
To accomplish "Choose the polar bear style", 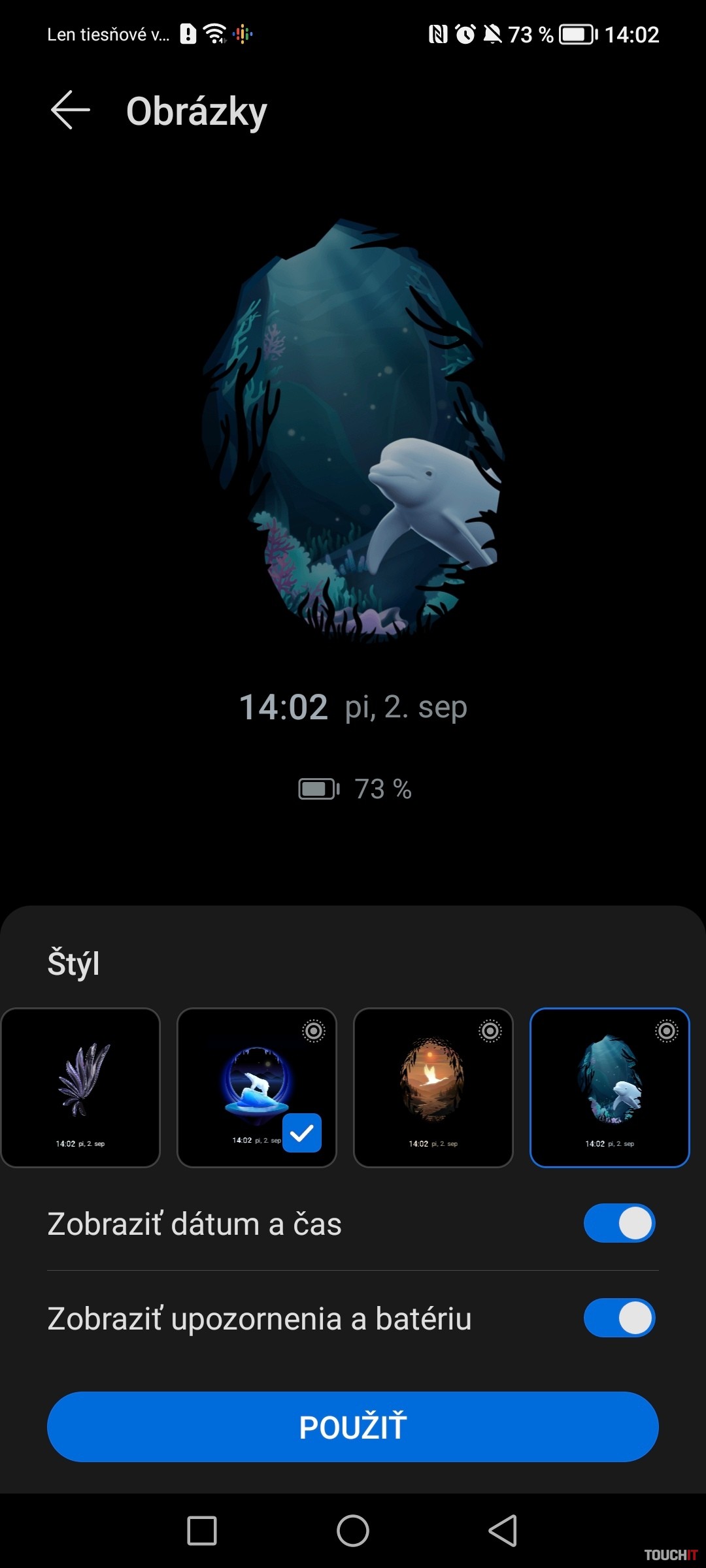I will point(256,1087).
